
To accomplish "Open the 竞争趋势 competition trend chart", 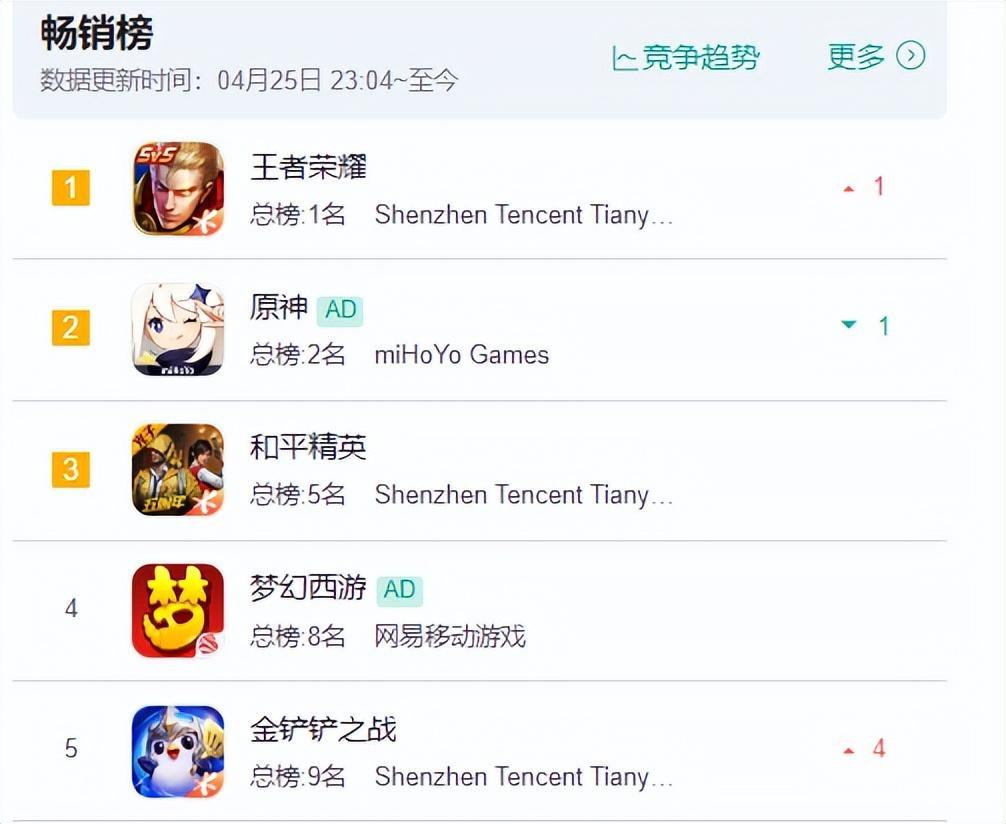I will click(x=686, y=57).
